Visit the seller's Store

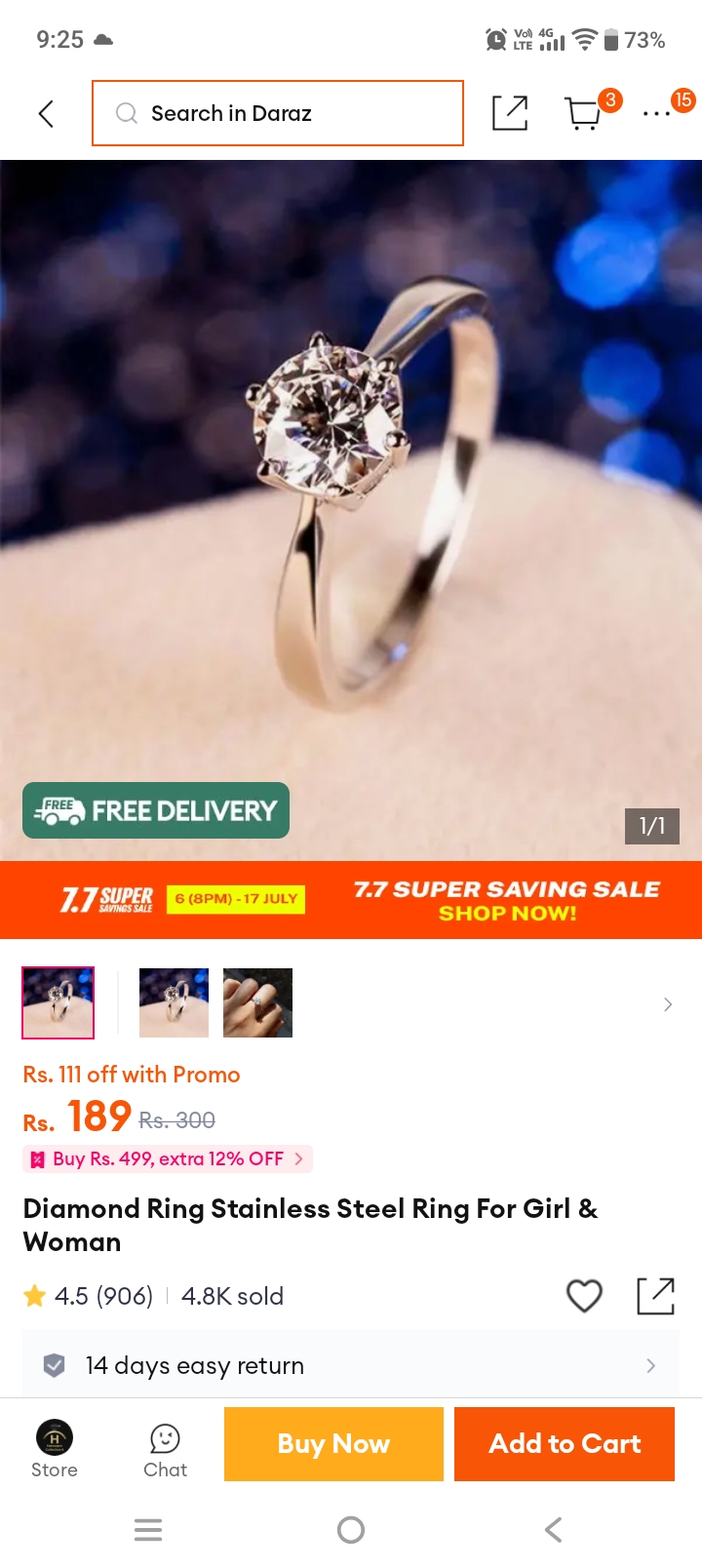coord(55,1449)
